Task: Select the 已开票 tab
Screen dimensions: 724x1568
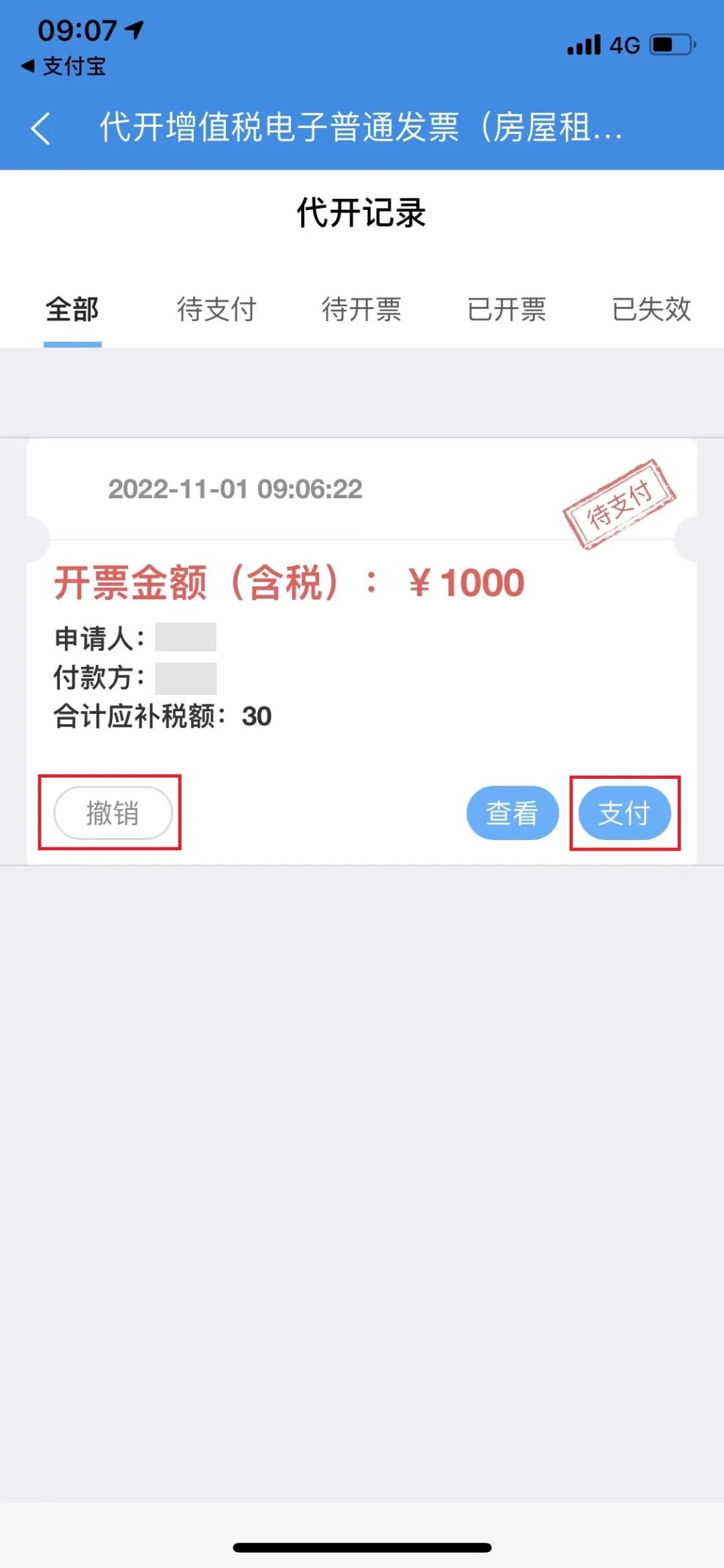Action: [507, 310]
